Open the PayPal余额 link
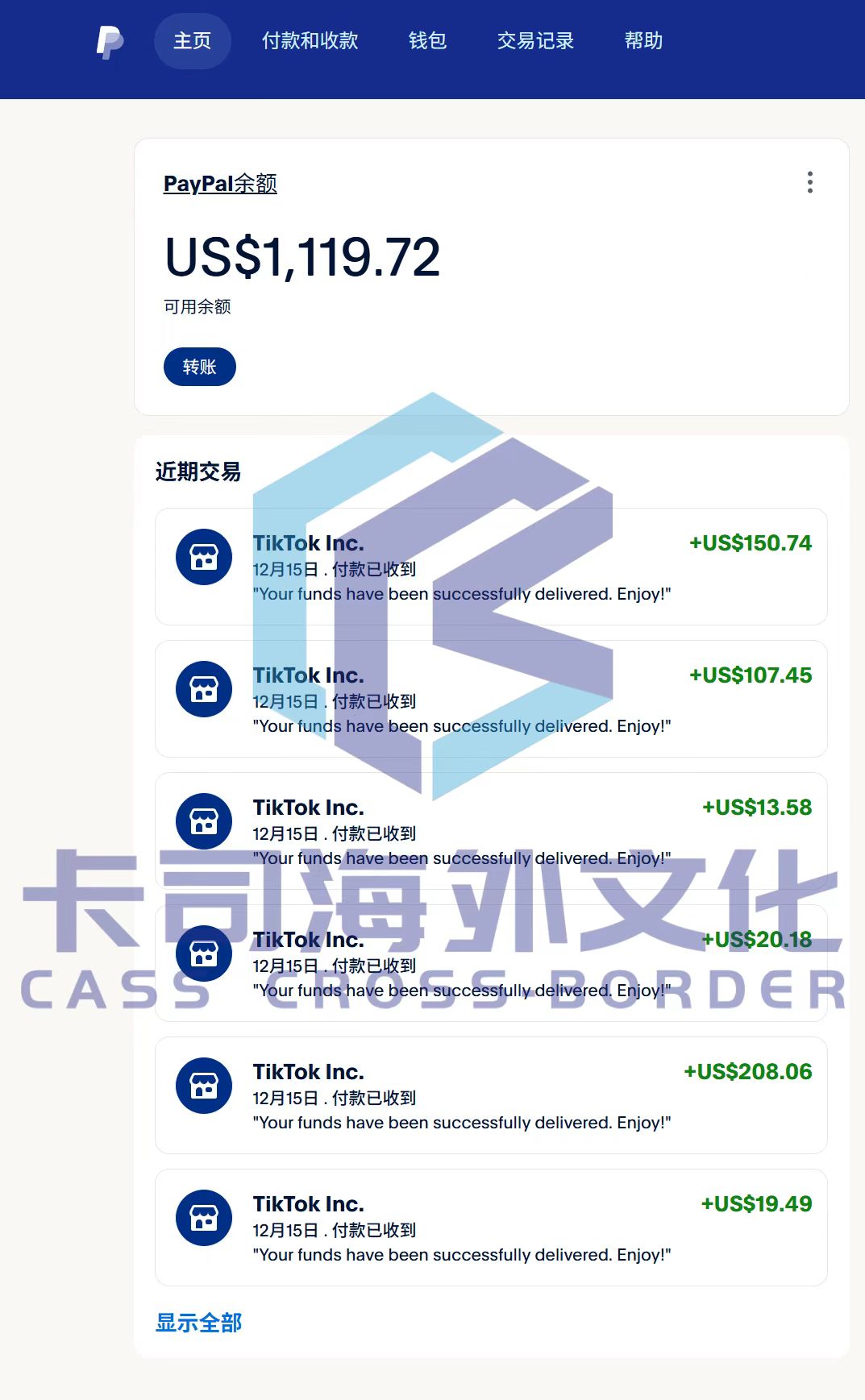Viewport: 865px width, 1400px height. [221, 184]
